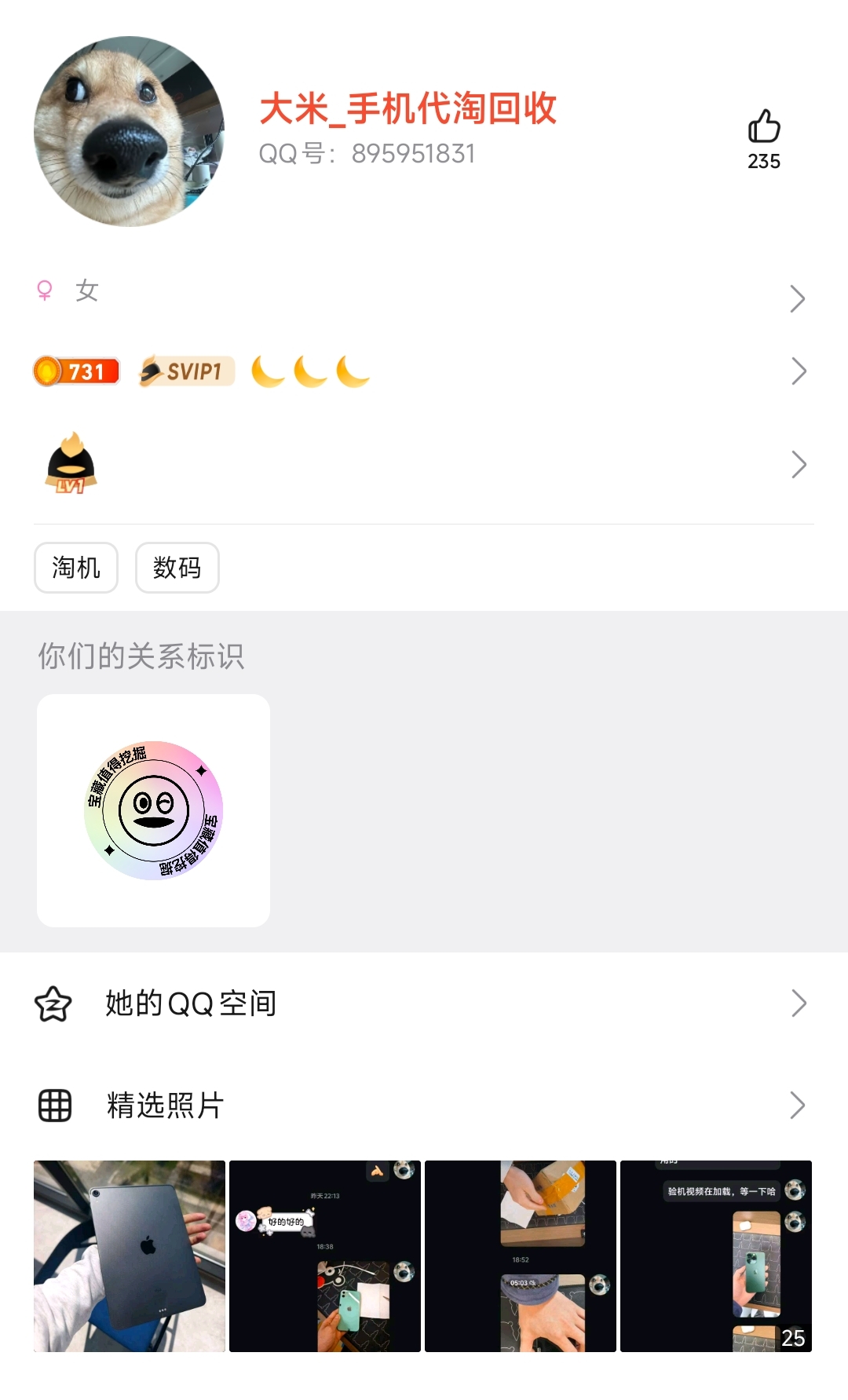Open 她的QQ空间
The height and width of the screenshot is (1400, 848).
point(424,1003)
